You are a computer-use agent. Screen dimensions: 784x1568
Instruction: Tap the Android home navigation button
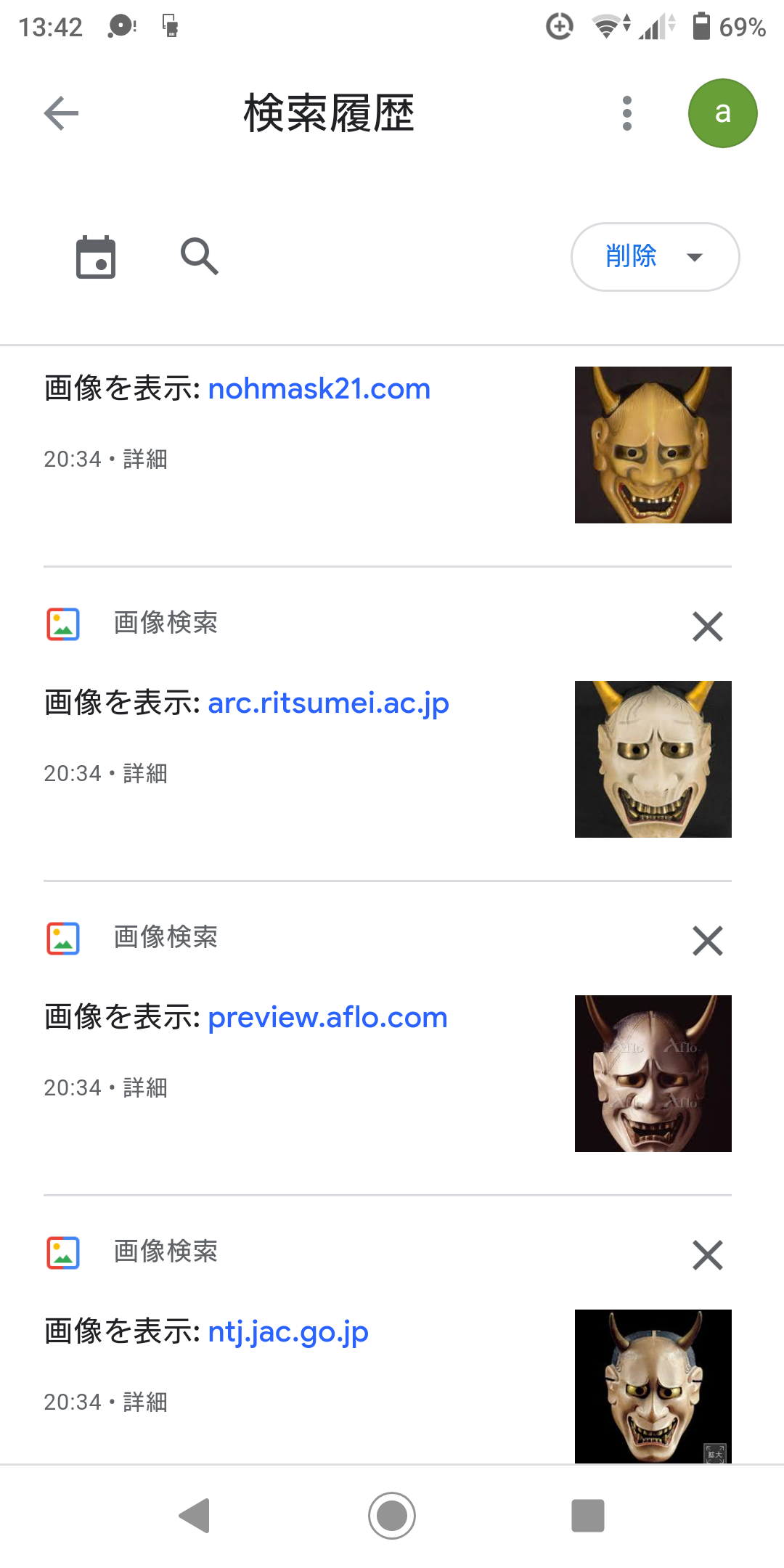(x=392, y=1516)
